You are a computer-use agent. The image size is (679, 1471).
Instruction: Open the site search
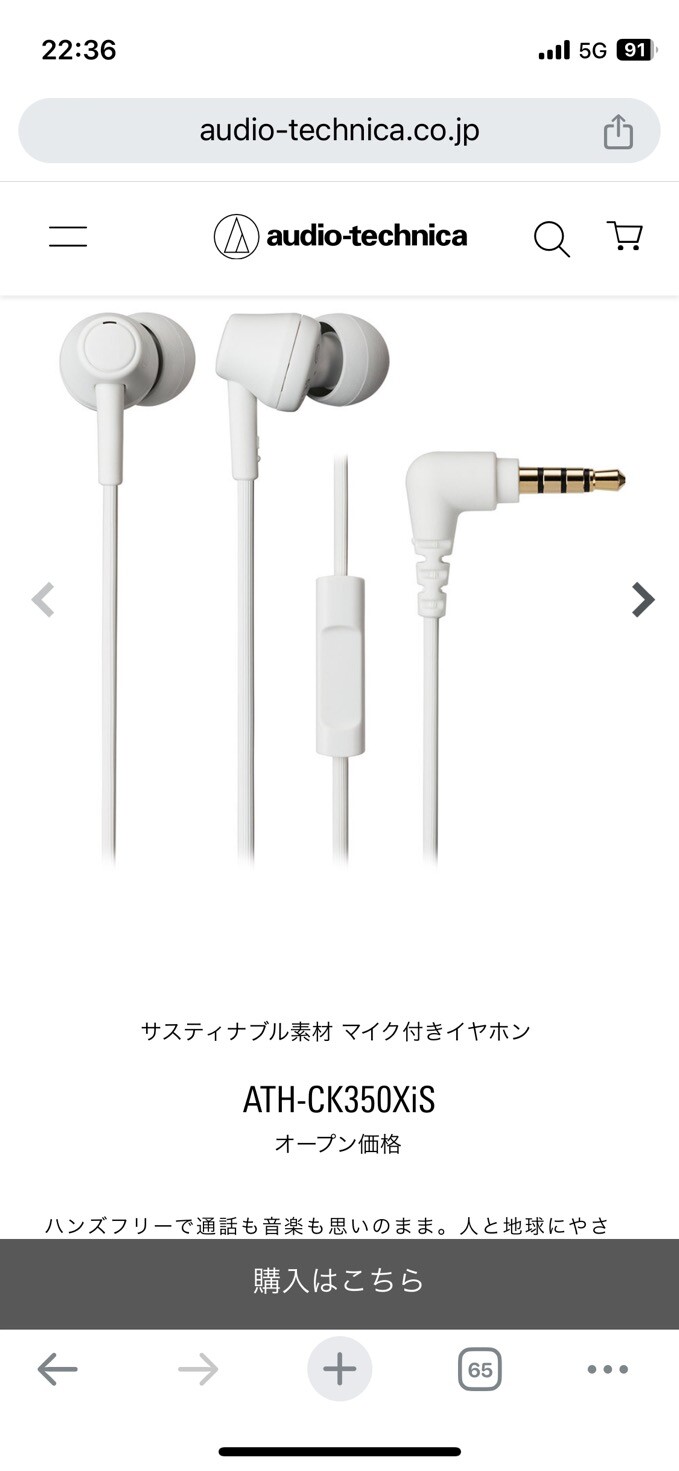pyautogui.click(x=551, y=238)
